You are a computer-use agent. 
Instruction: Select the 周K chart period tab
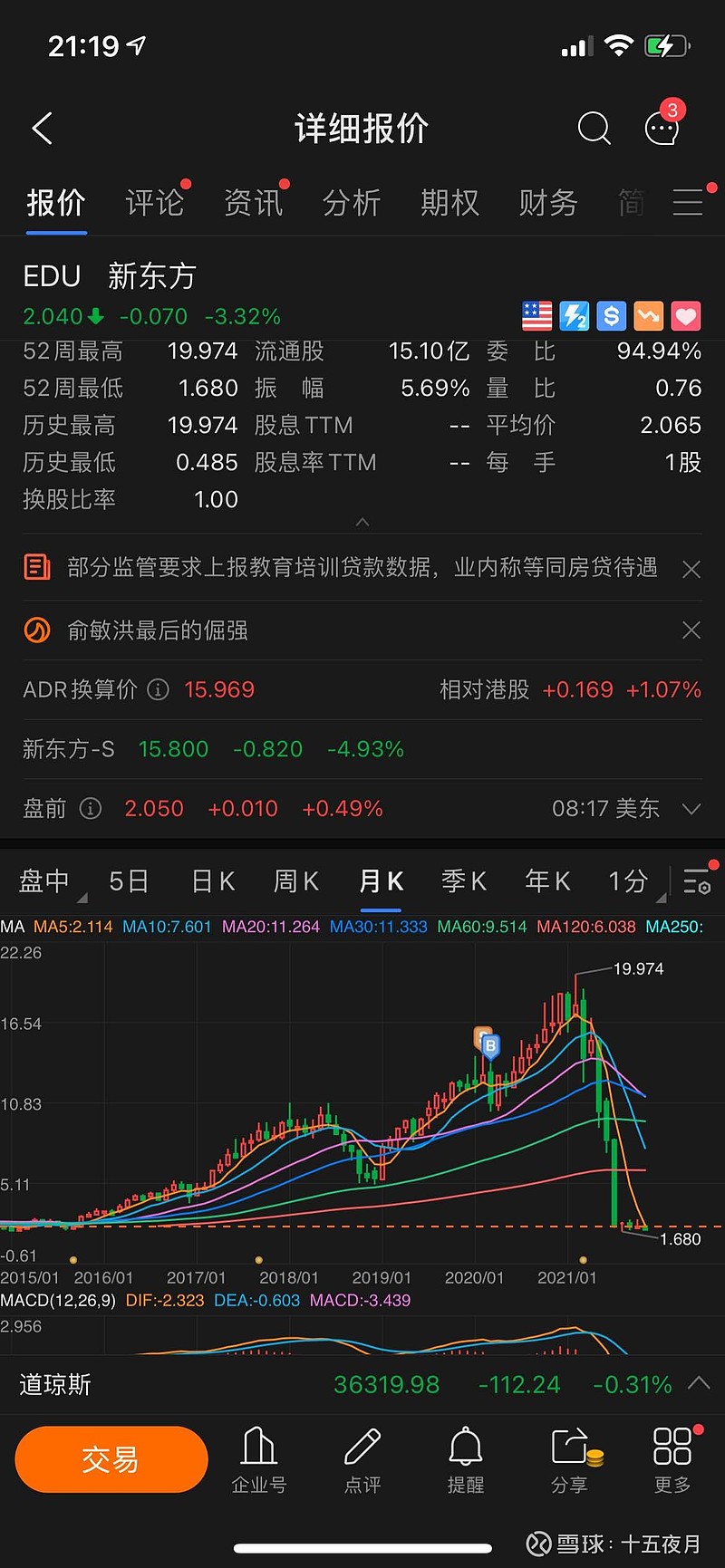click(x=295, y=880)
